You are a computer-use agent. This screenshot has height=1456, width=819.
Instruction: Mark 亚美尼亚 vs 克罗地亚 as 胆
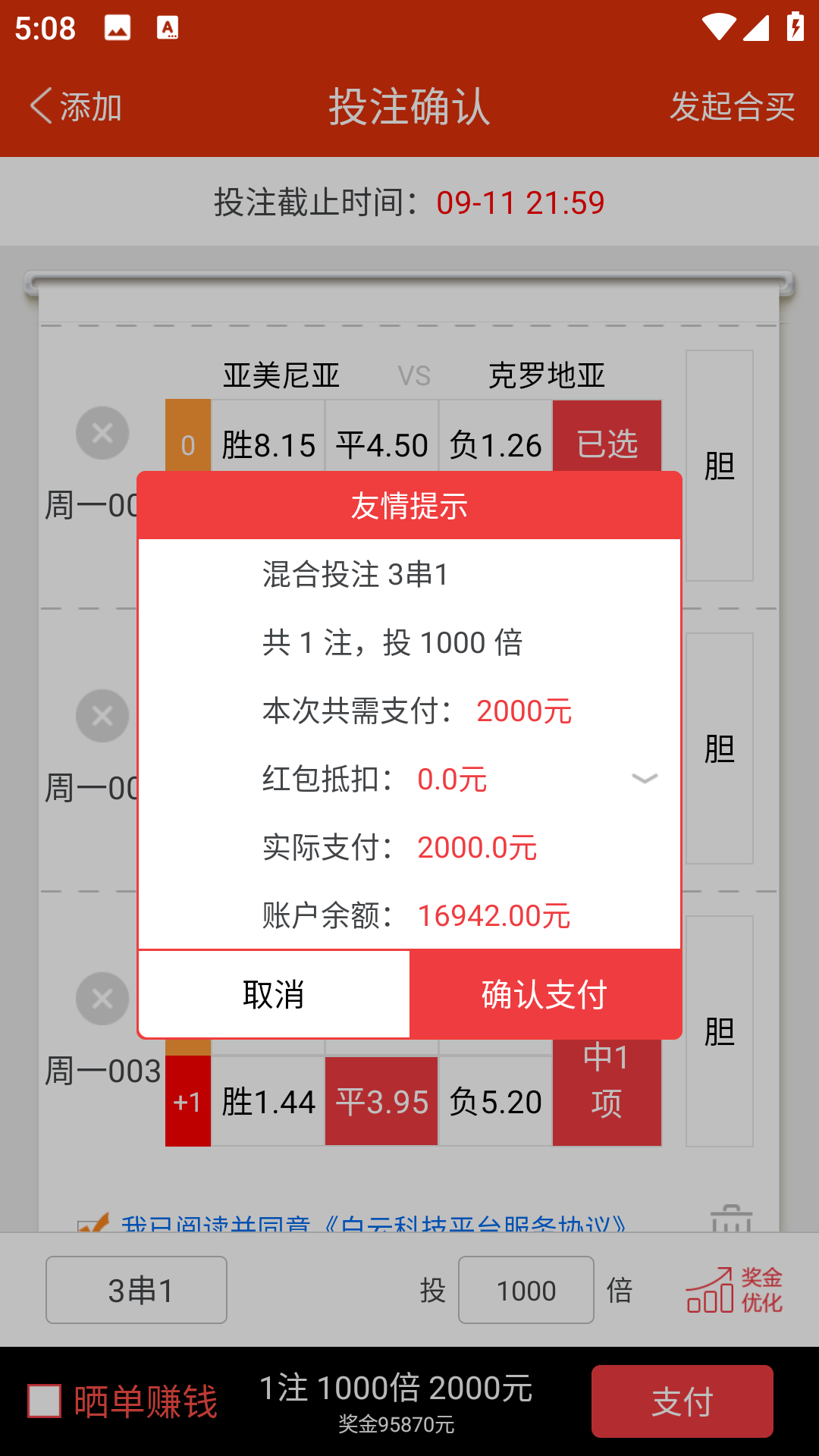[x=720, y=466]
